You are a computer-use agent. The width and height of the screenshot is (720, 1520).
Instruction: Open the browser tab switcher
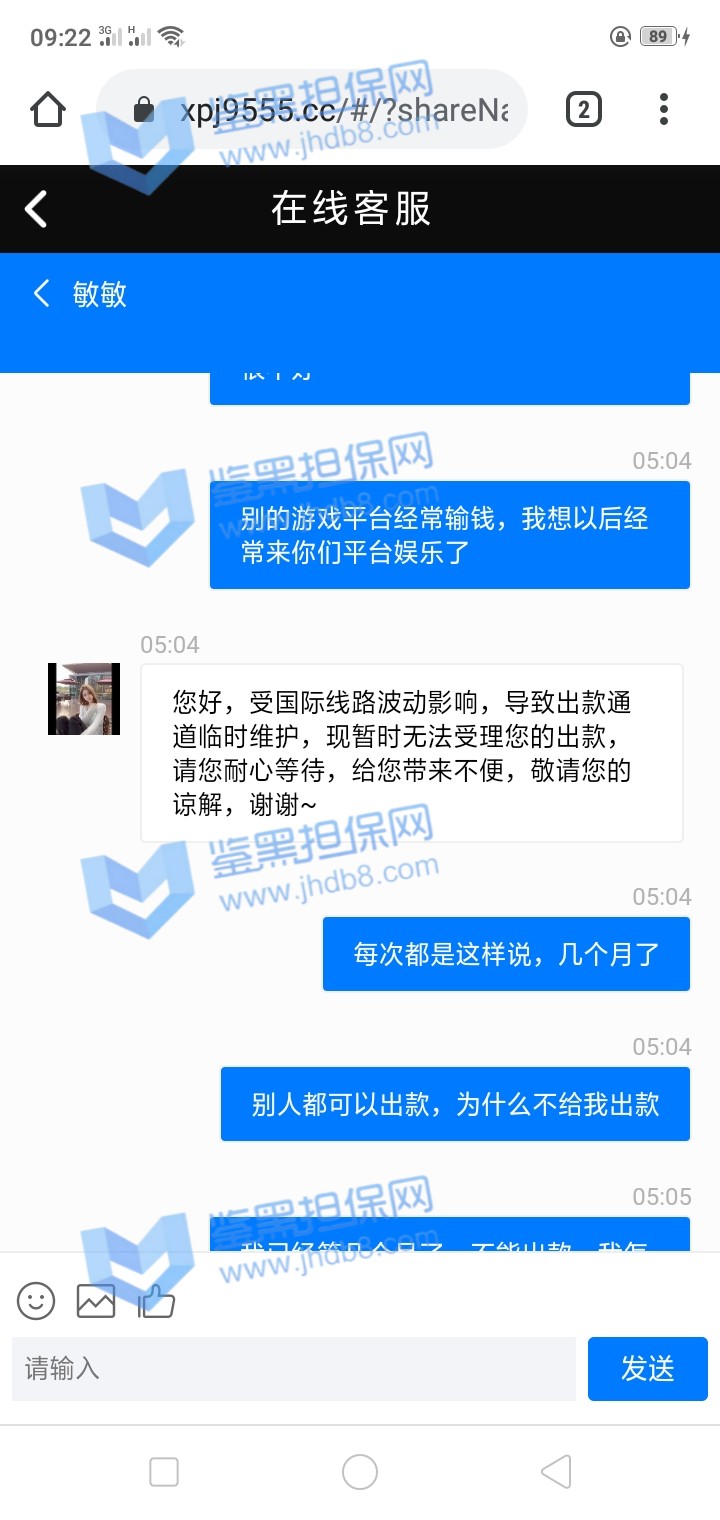click(x=584, y=109)
